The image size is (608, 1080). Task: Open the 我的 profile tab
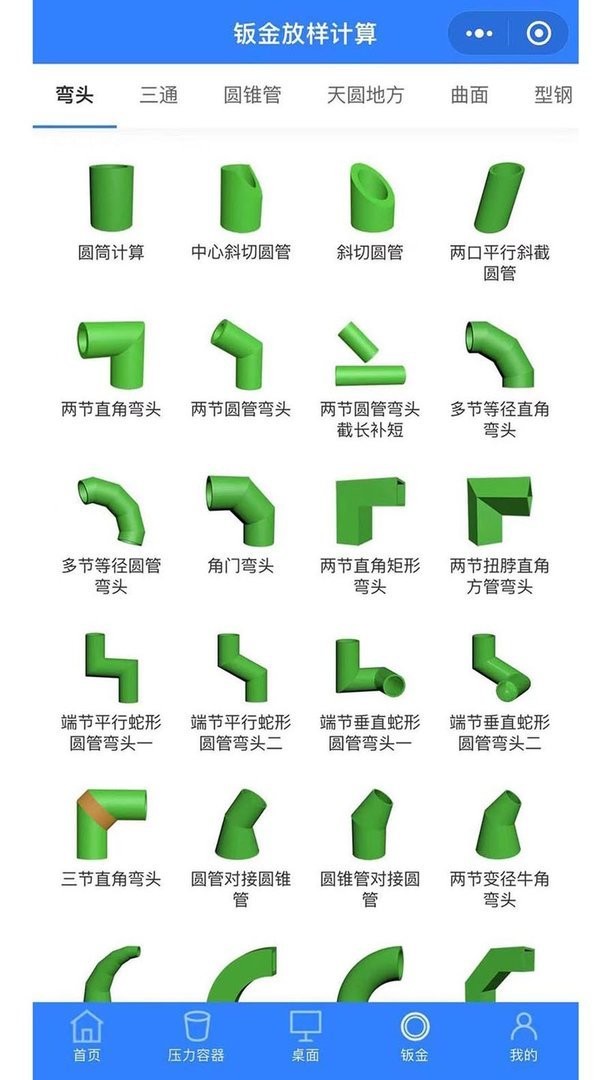[x=523, y=1035]
